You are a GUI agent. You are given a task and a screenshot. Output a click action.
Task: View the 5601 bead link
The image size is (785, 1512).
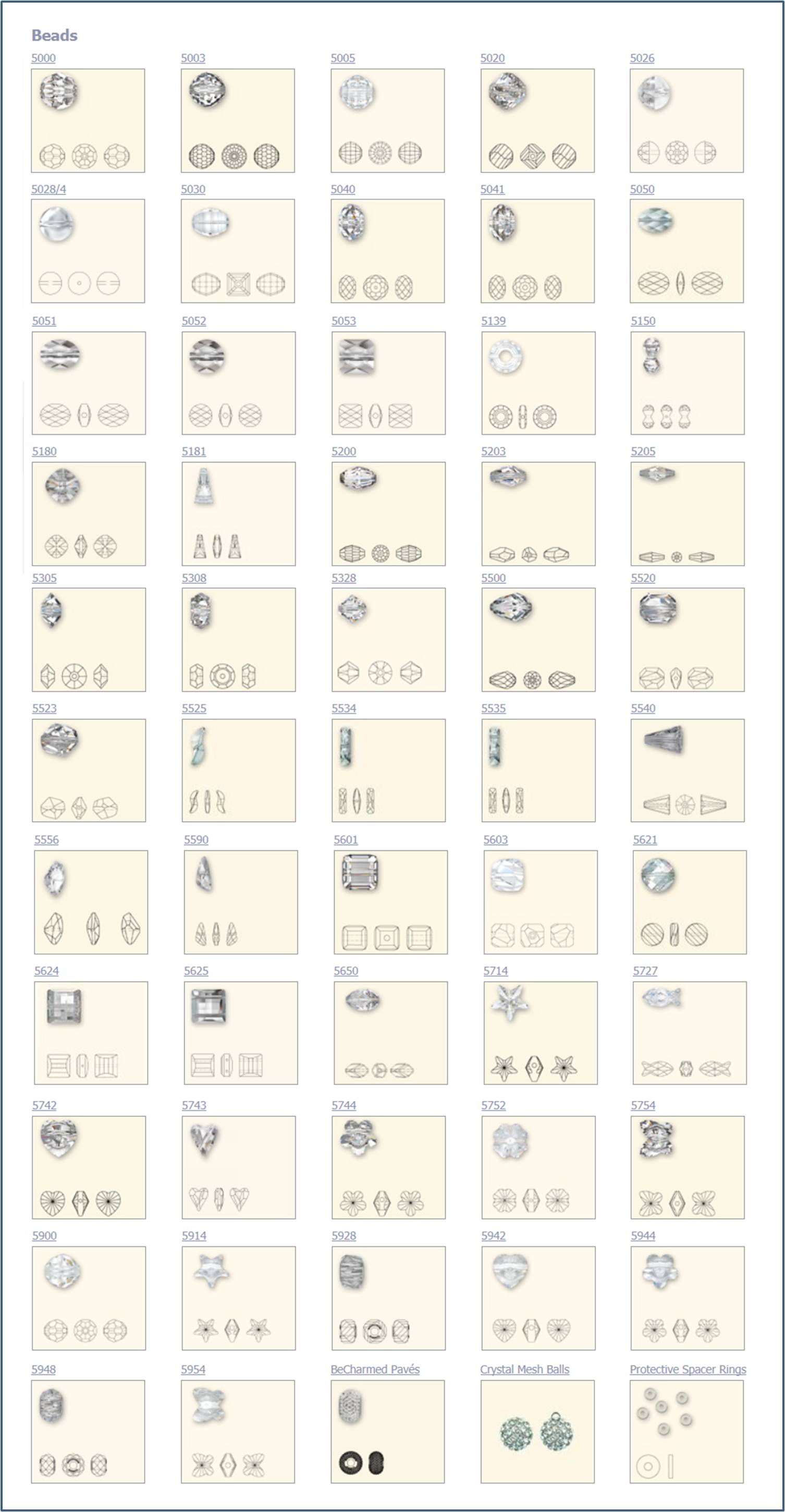click(346, 840)
